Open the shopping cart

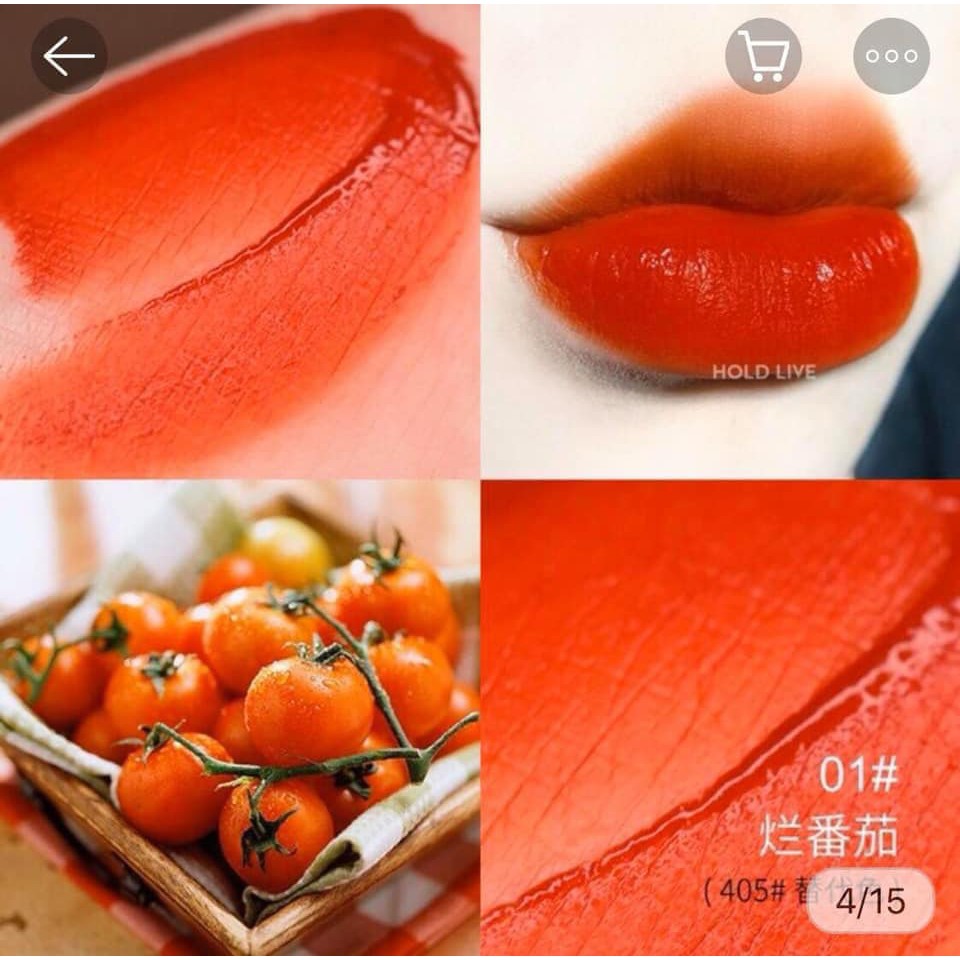(x=763, y=56)
